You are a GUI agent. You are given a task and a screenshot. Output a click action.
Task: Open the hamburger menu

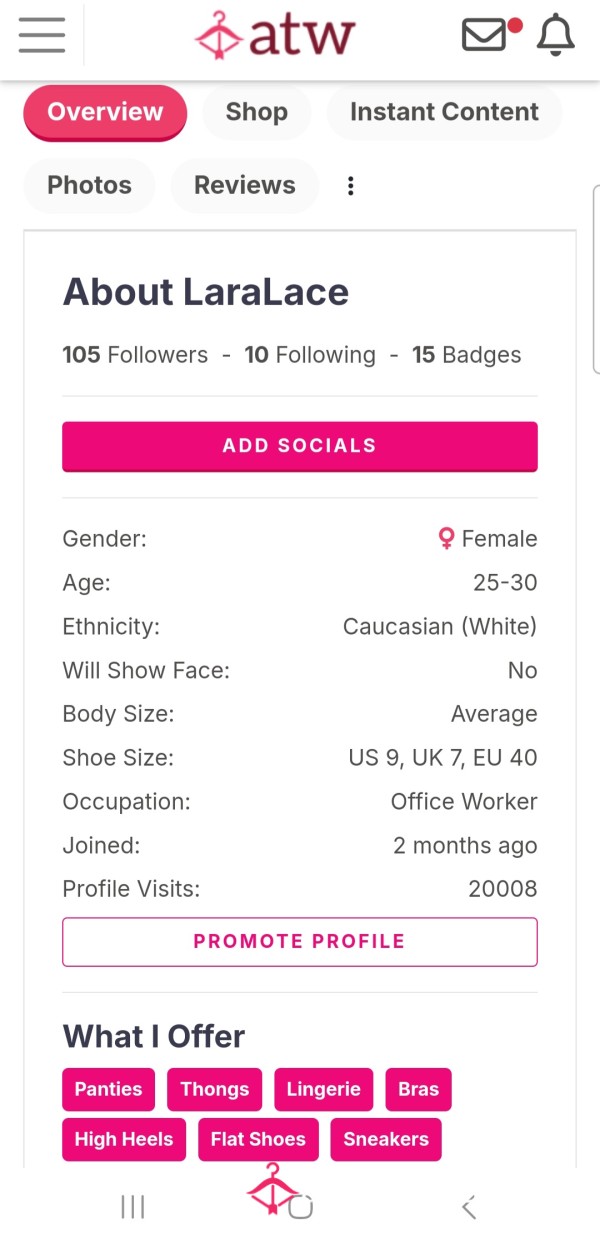click(x=41, y=35)
